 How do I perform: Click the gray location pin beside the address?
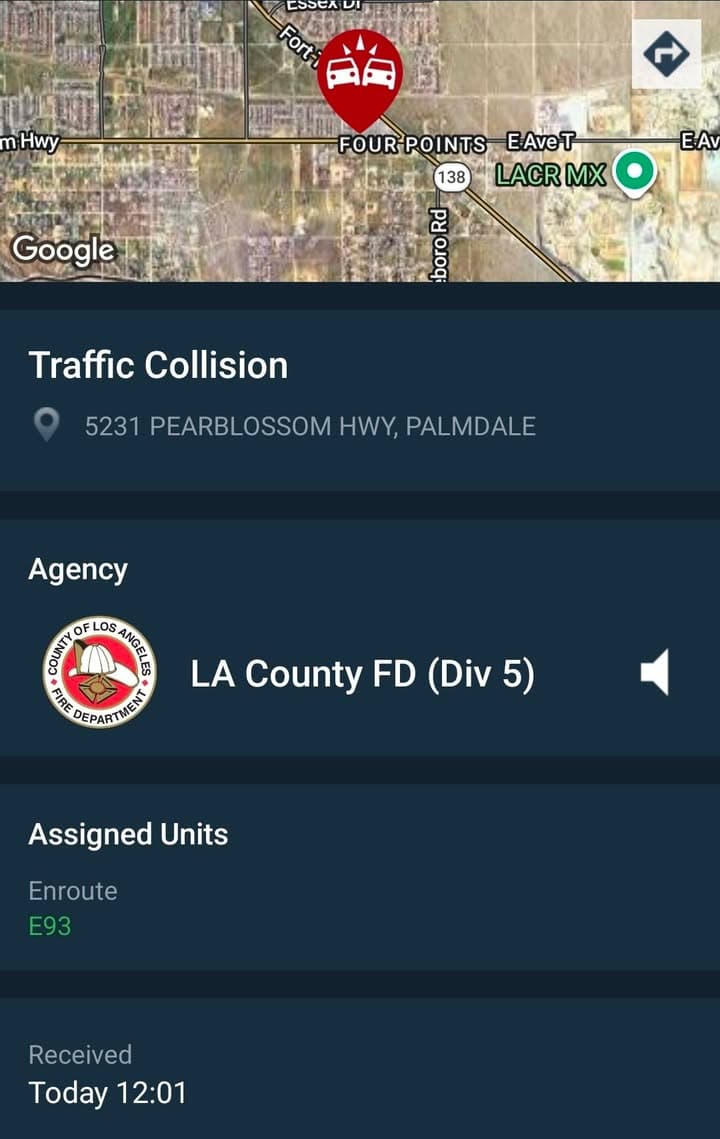47,425
